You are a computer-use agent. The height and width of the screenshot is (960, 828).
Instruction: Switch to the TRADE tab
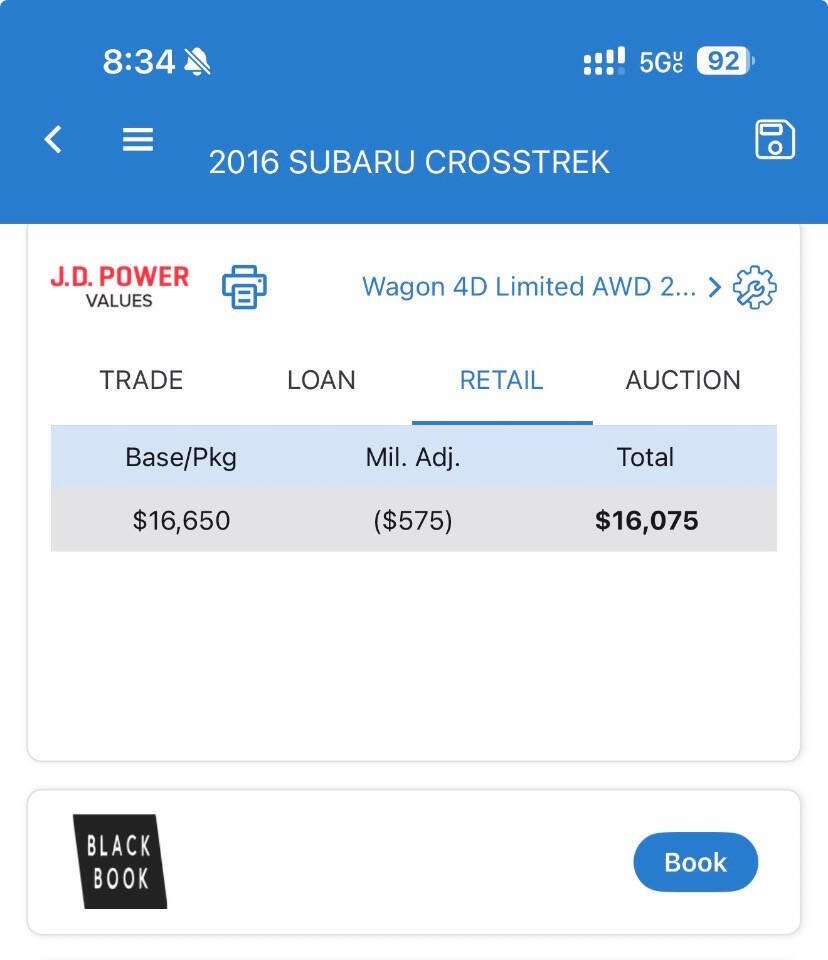click(x=140, y=380)
